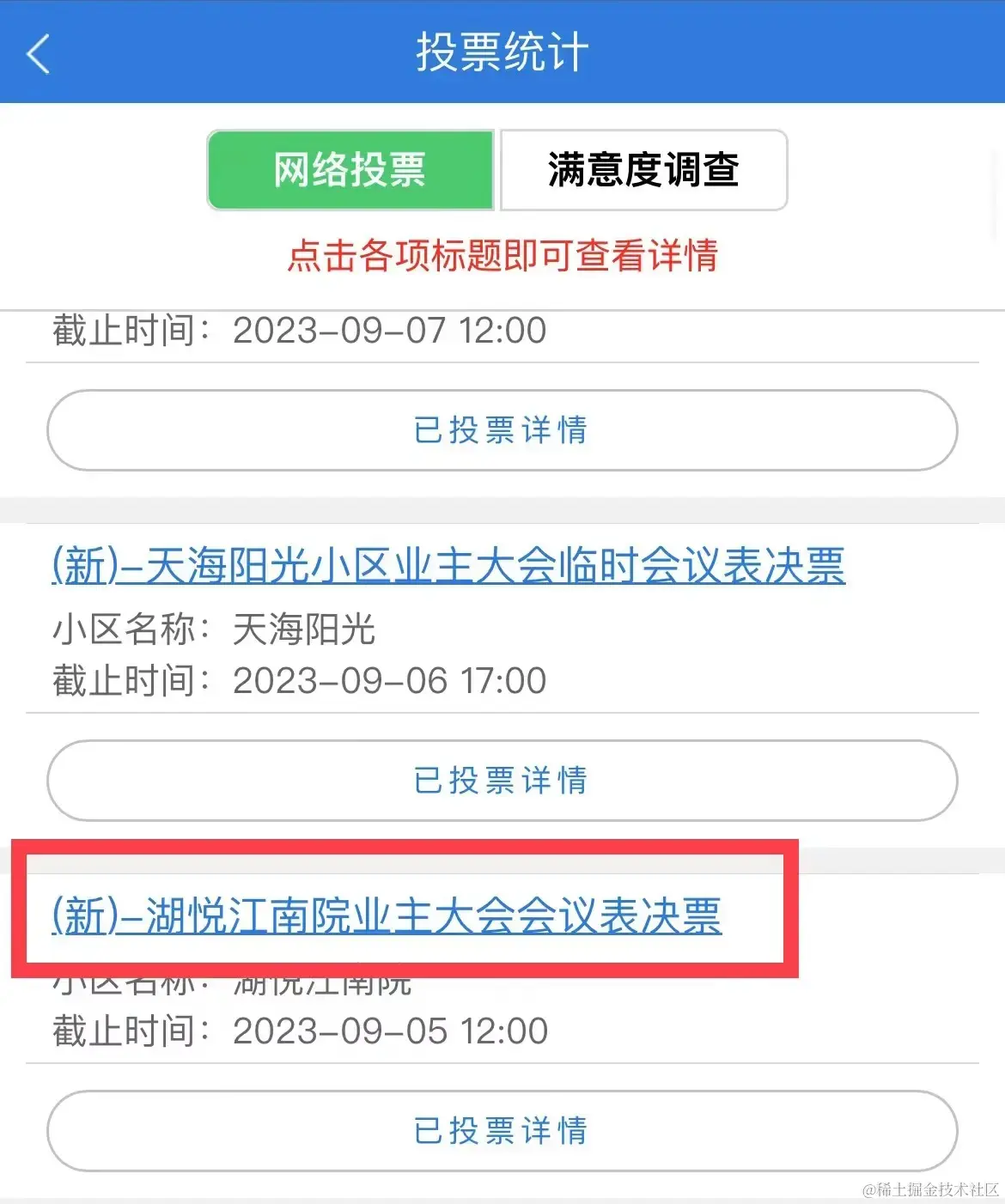The image size is (1005, 1204).
Task: Open the 湖悦江南院业主大会会议表决票 link
Action: click(387, 916)
